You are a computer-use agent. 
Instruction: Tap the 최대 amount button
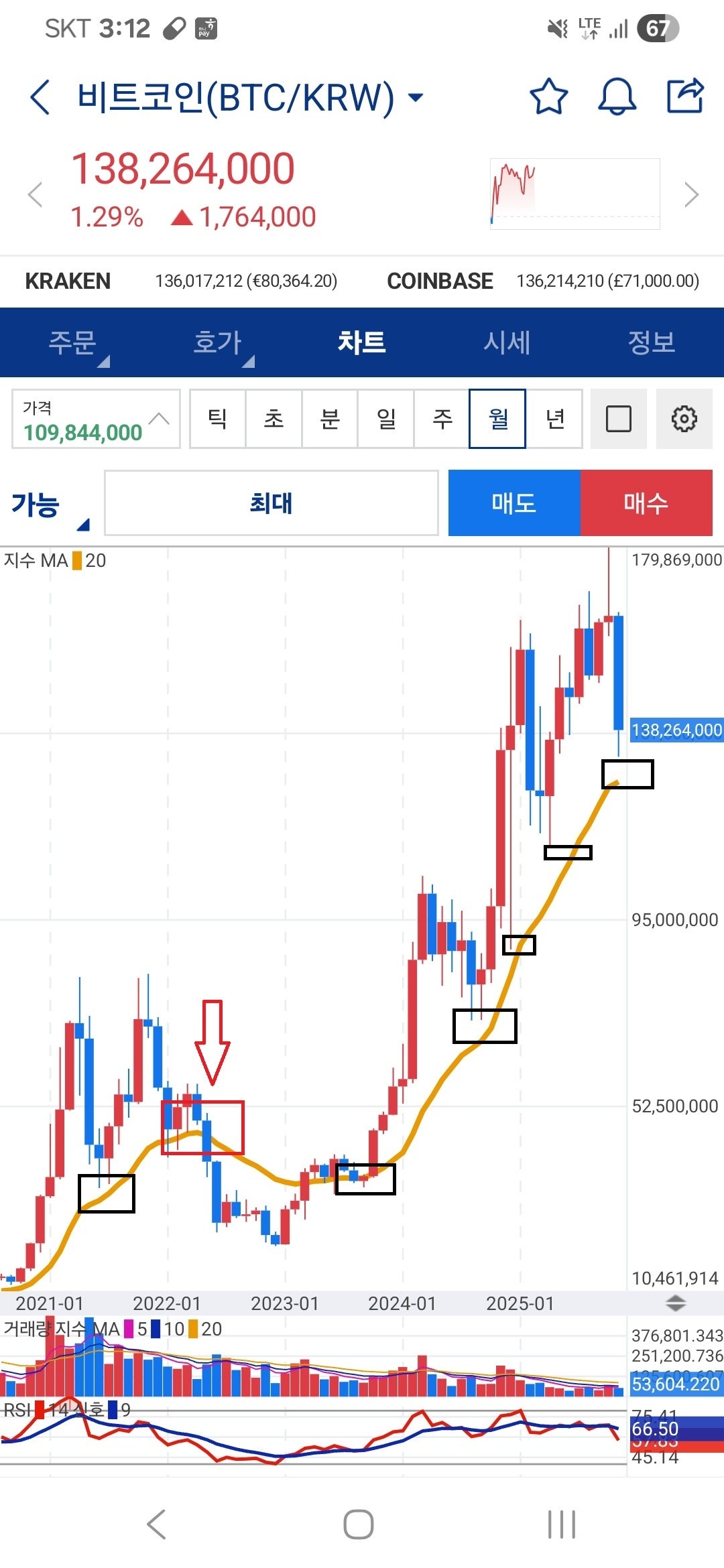coord(271,503)
